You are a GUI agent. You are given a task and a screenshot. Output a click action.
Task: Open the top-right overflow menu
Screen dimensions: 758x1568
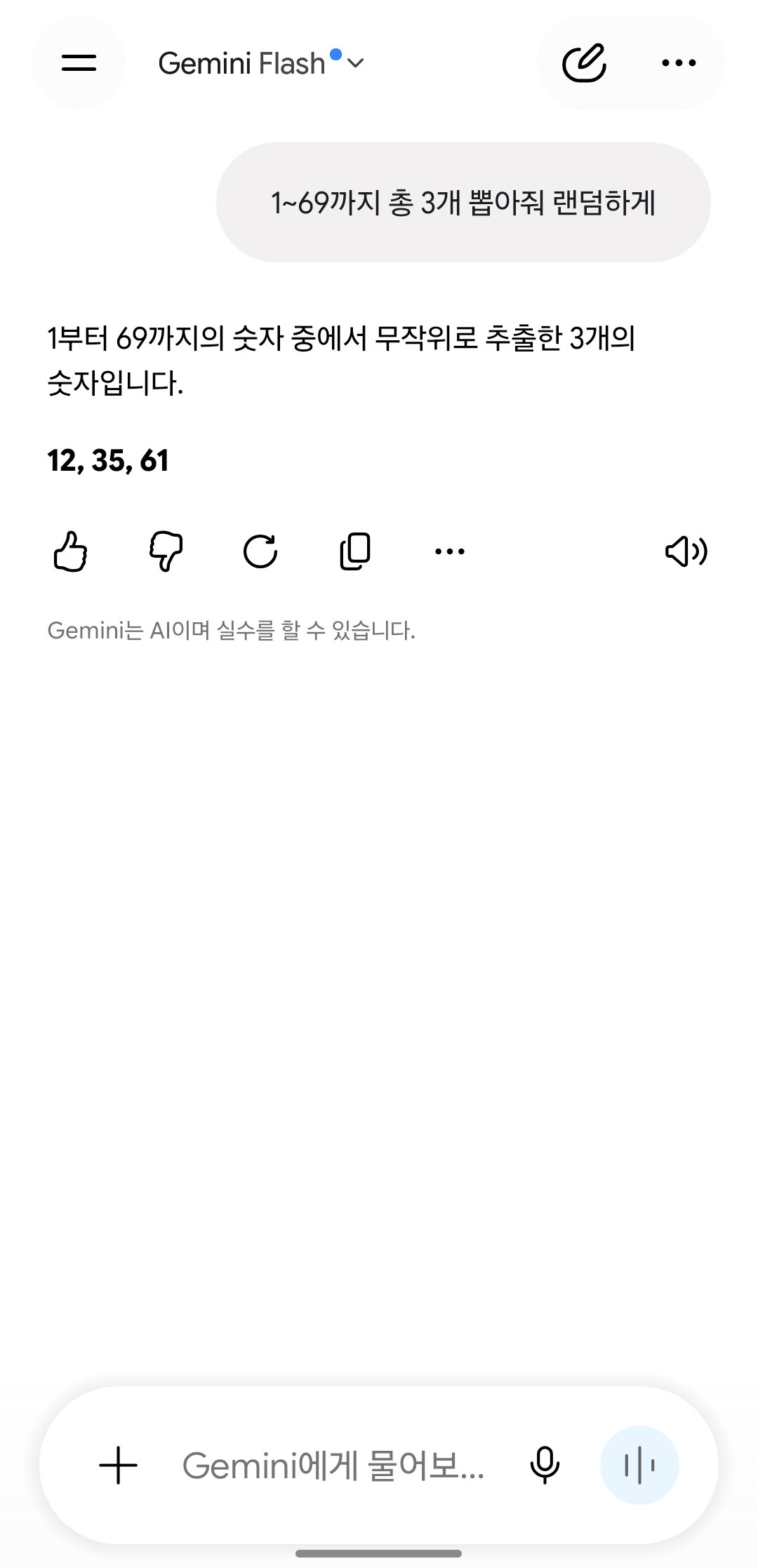[679, 63]
